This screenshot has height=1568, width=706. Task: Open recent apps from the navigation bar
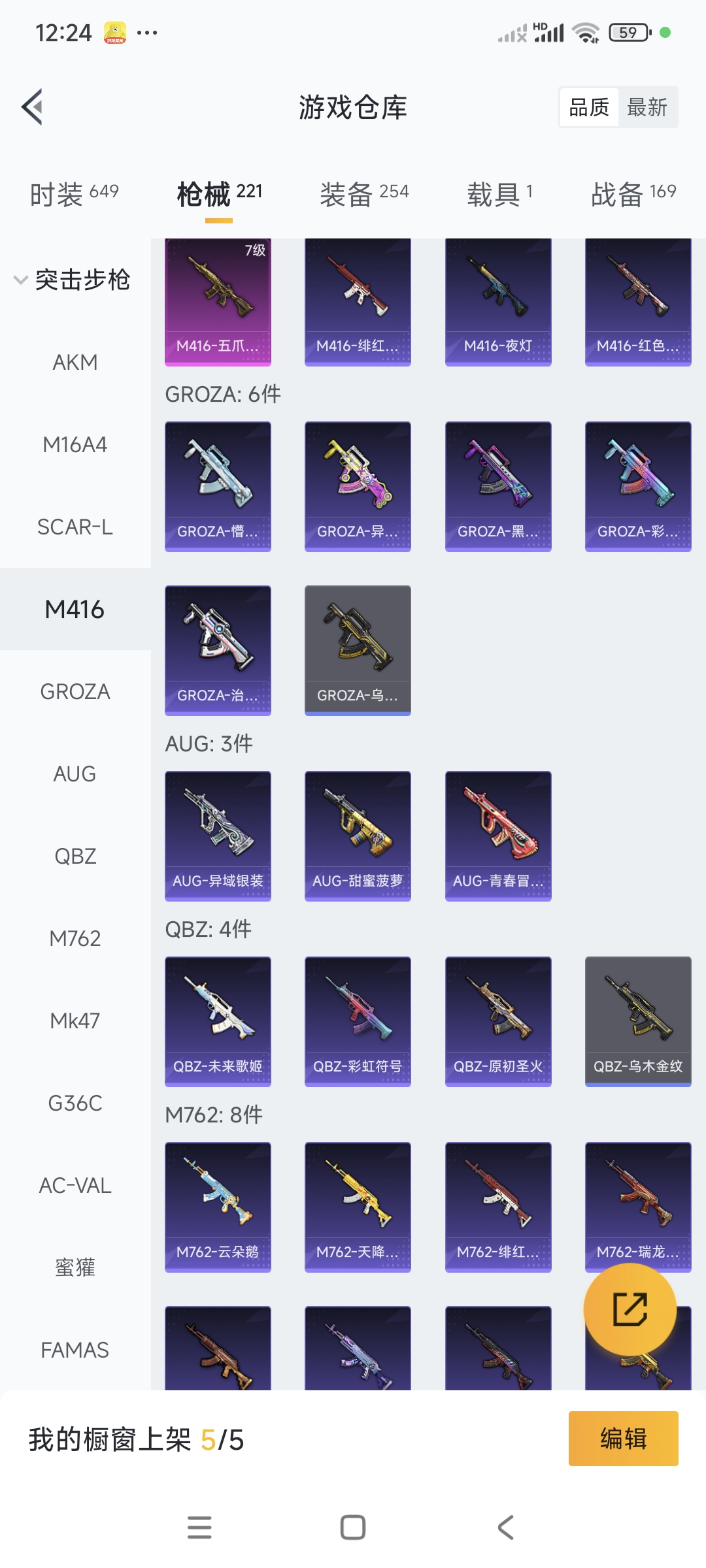pos(199,1527)
